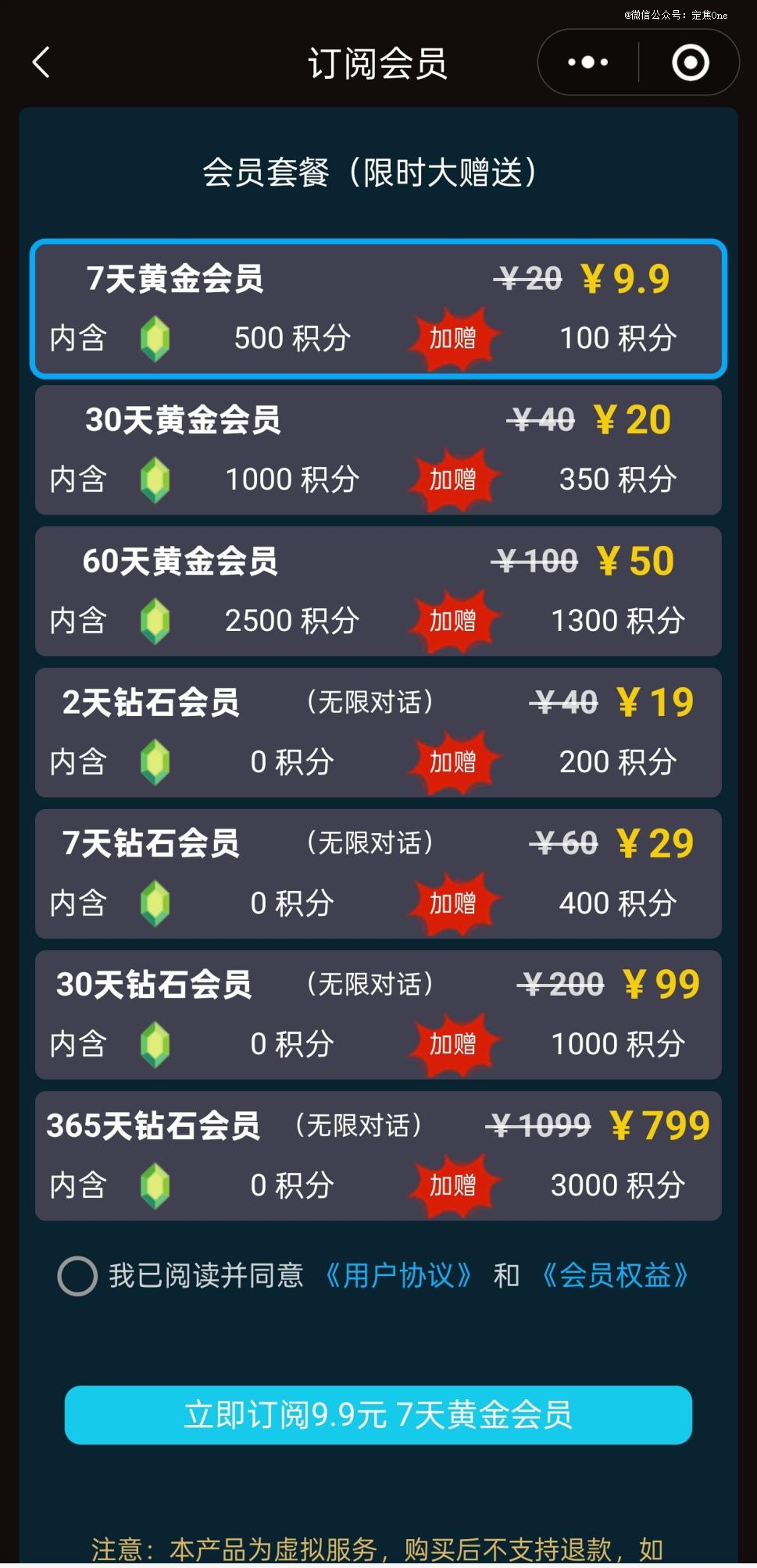Choose the 30天黄金会员 package
Viewport: 757px width, 1568px height.
coord(378,450)
